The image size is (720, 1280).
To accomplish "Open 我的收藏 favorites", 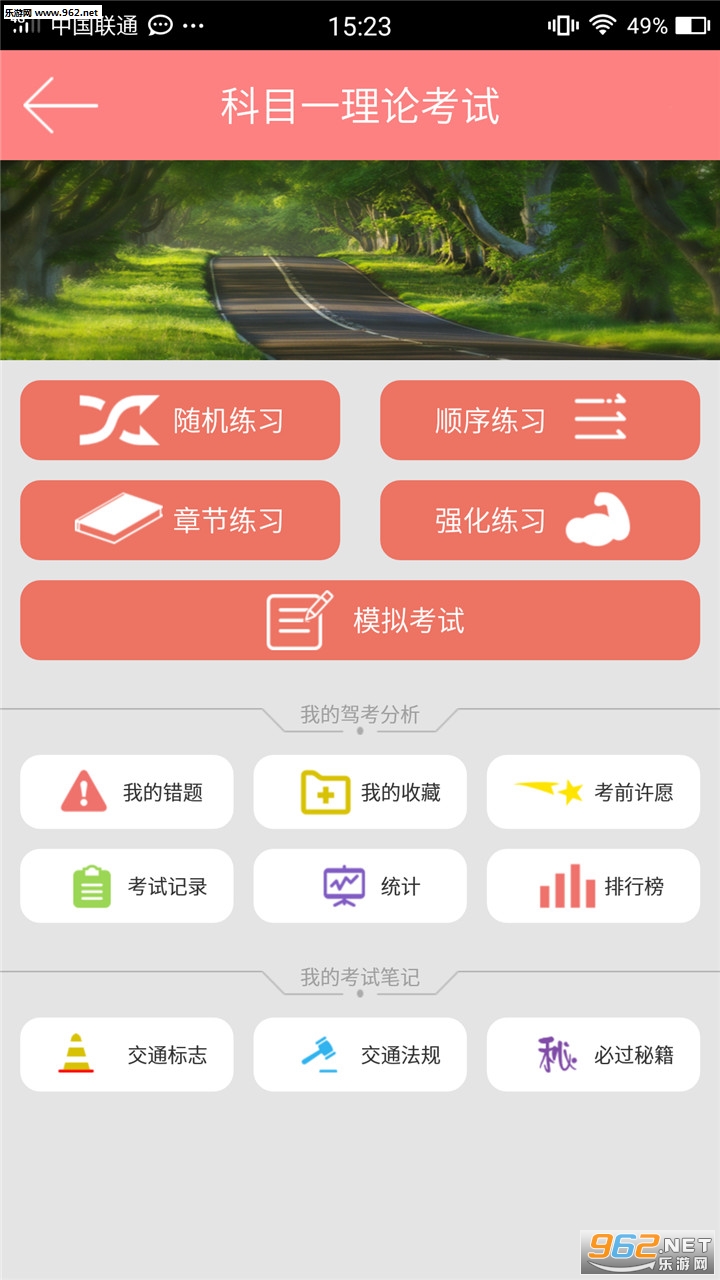I will click(x=360, y=792).
